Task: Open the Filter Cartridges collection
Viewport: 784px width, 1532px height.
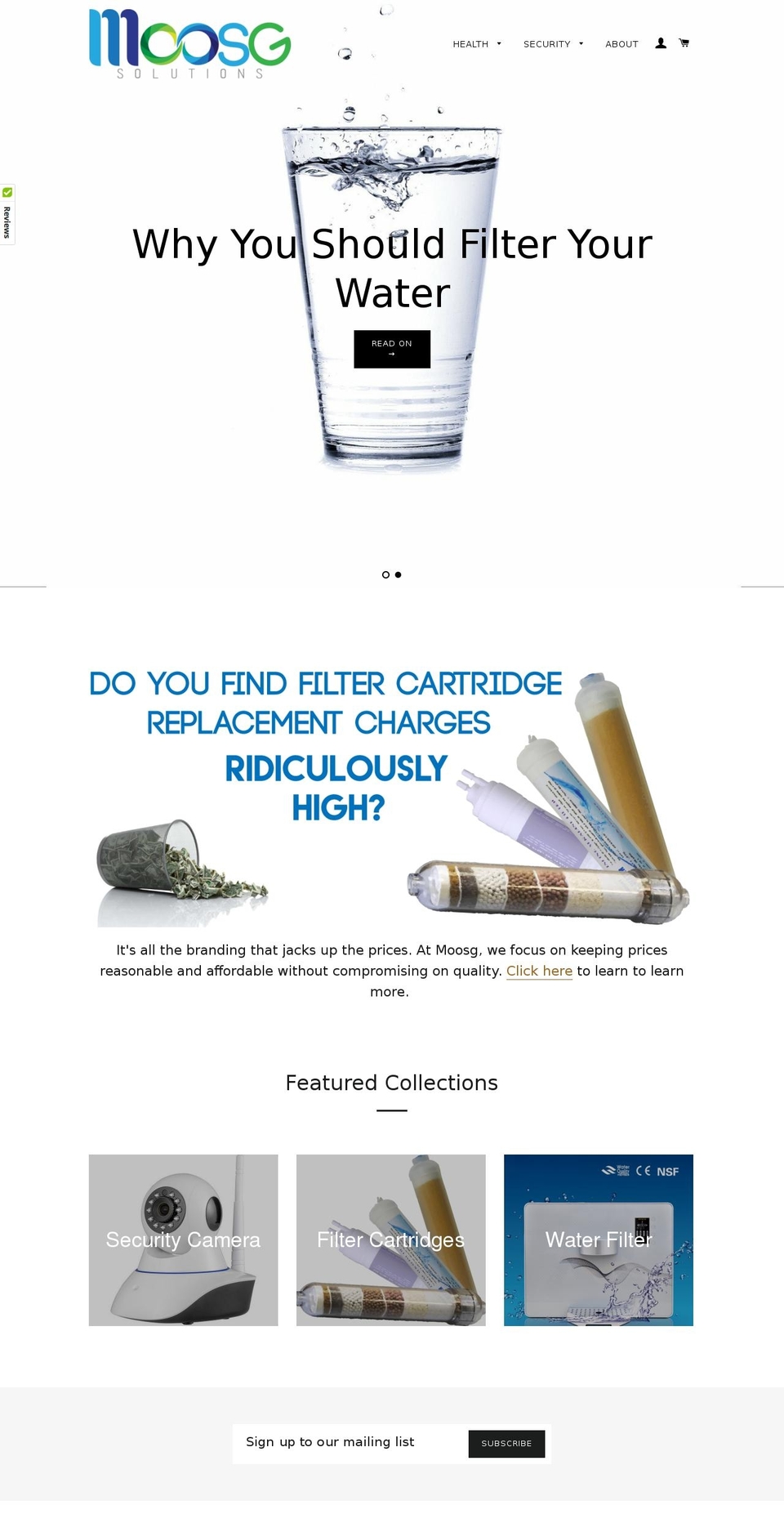Action: point(390,1239)
